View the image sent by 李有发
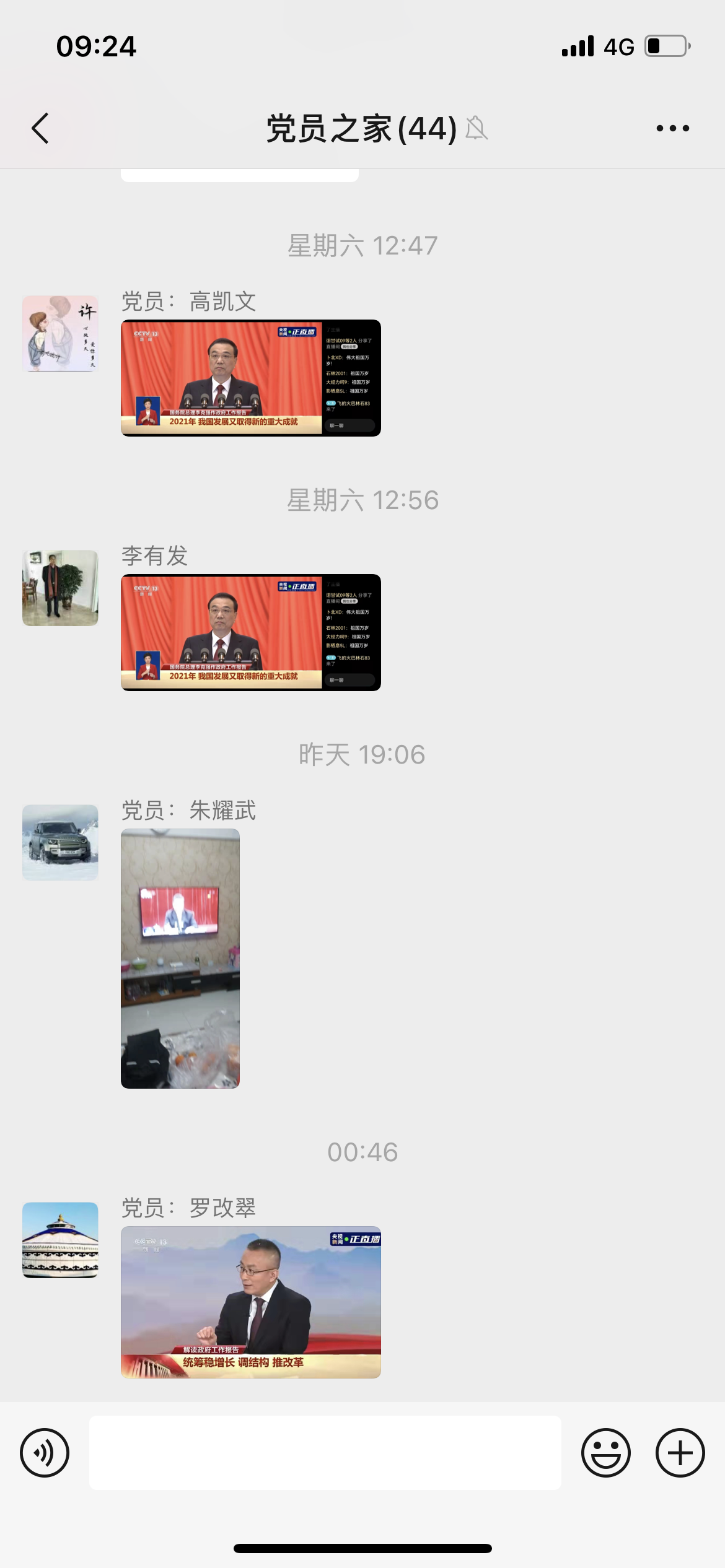This screenshot has height=1568, width=725. [250, 632]
